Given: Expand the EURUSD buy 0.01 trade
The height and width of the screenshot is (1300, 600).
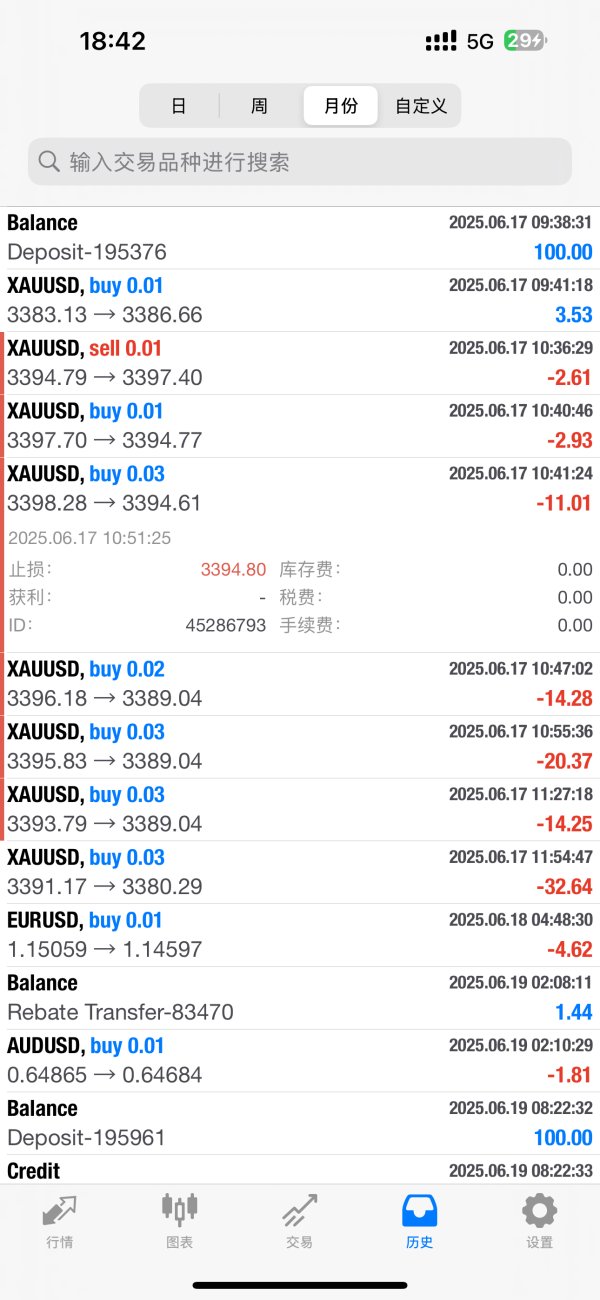Looking at the screenshot, I should [x=300, y=936].
